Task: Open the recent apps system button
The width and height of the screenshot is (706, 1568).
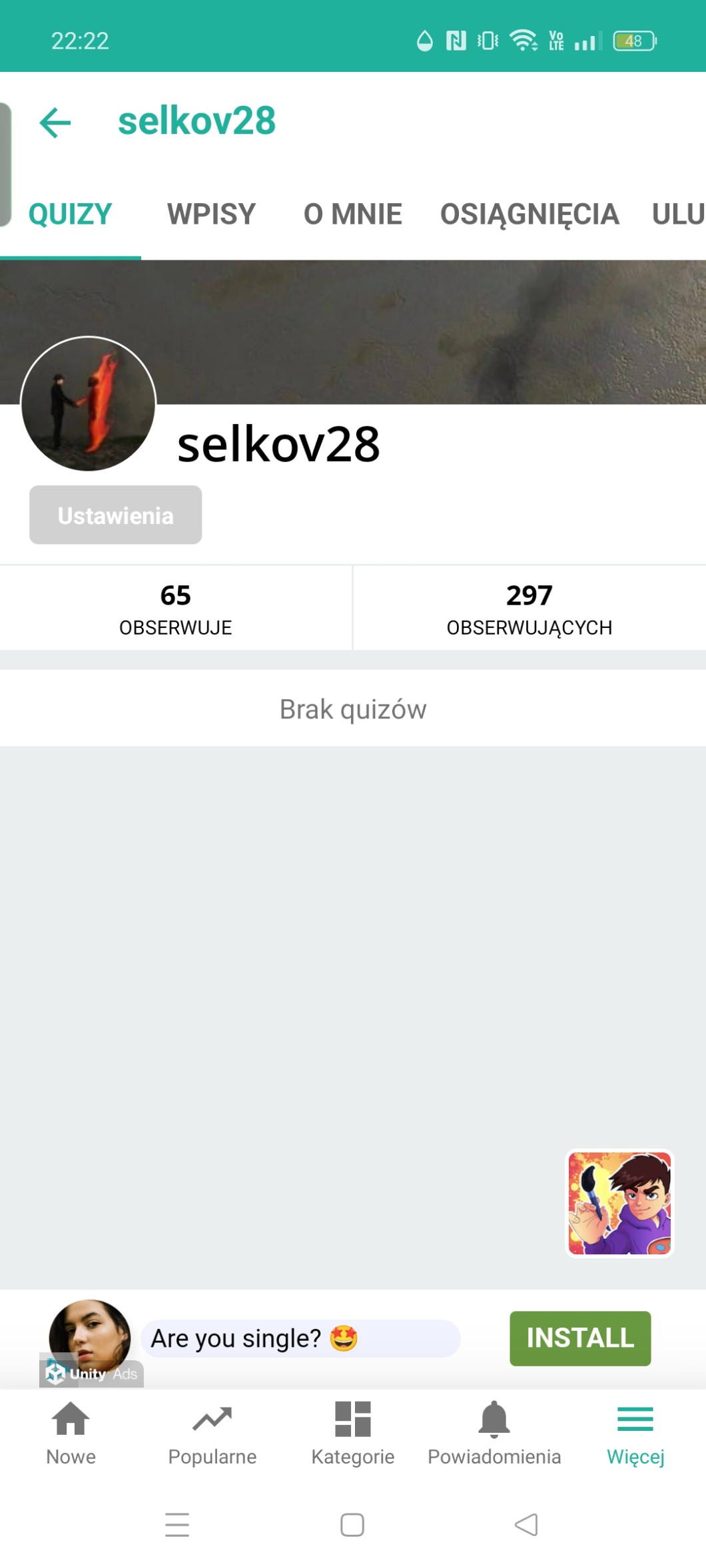Action: coord(177,1524)
